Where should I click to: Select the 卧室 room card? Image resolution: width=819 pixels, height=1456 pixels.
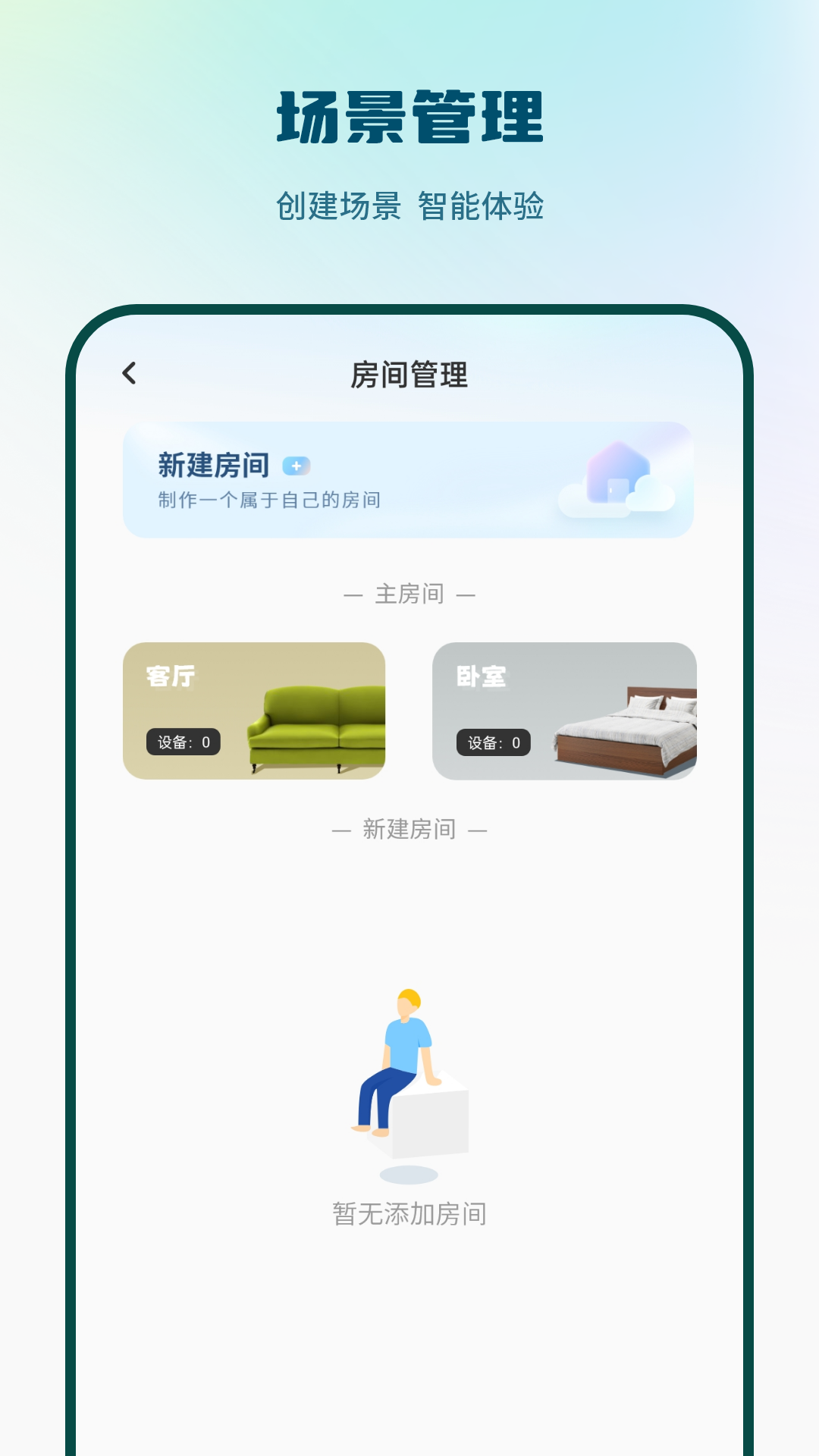pyautogui.click(x=564, y=711)
